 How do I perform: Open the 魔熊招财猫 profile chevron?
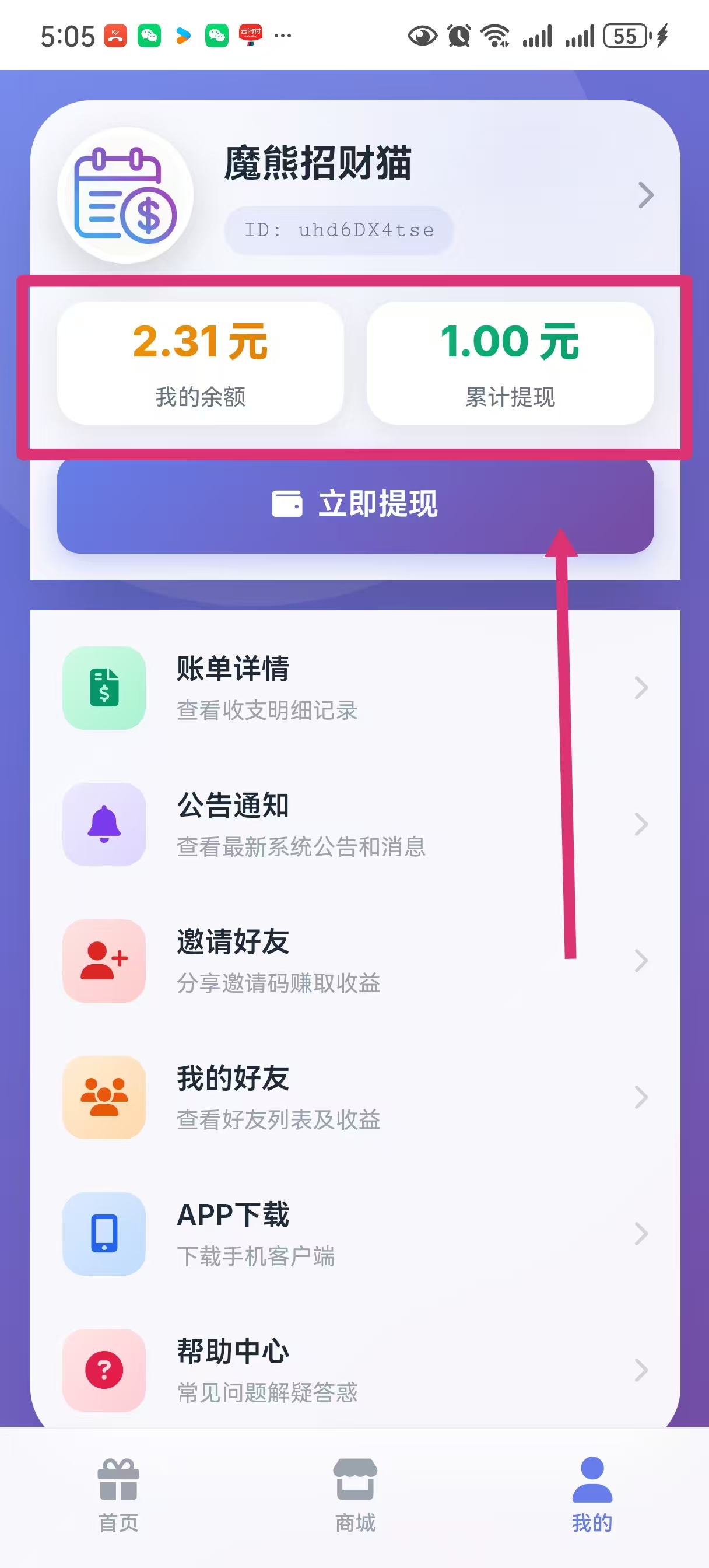click(645, 195)
